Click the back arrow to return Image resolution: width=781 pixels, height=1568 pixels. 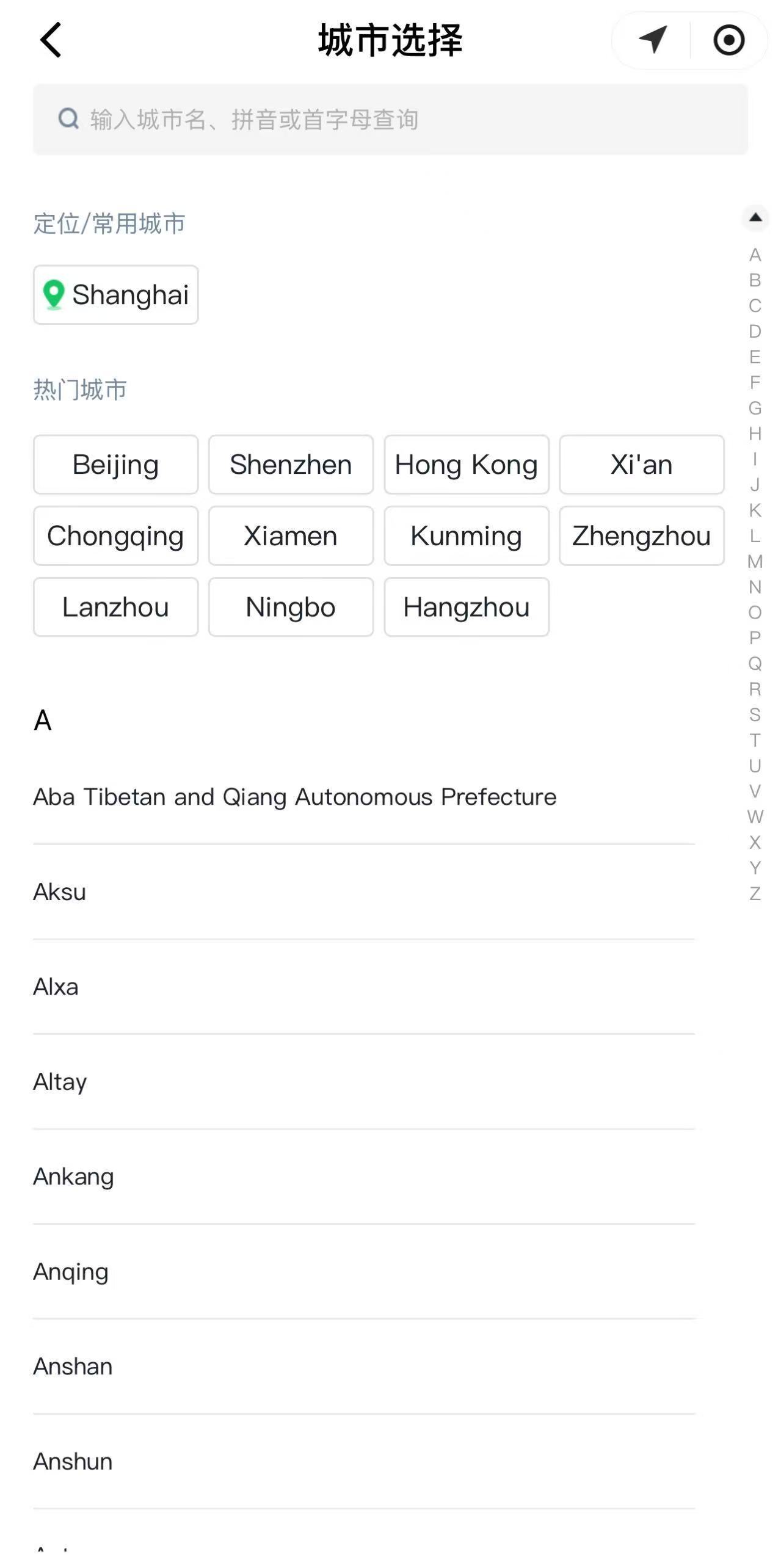click(x=51, y=40)
